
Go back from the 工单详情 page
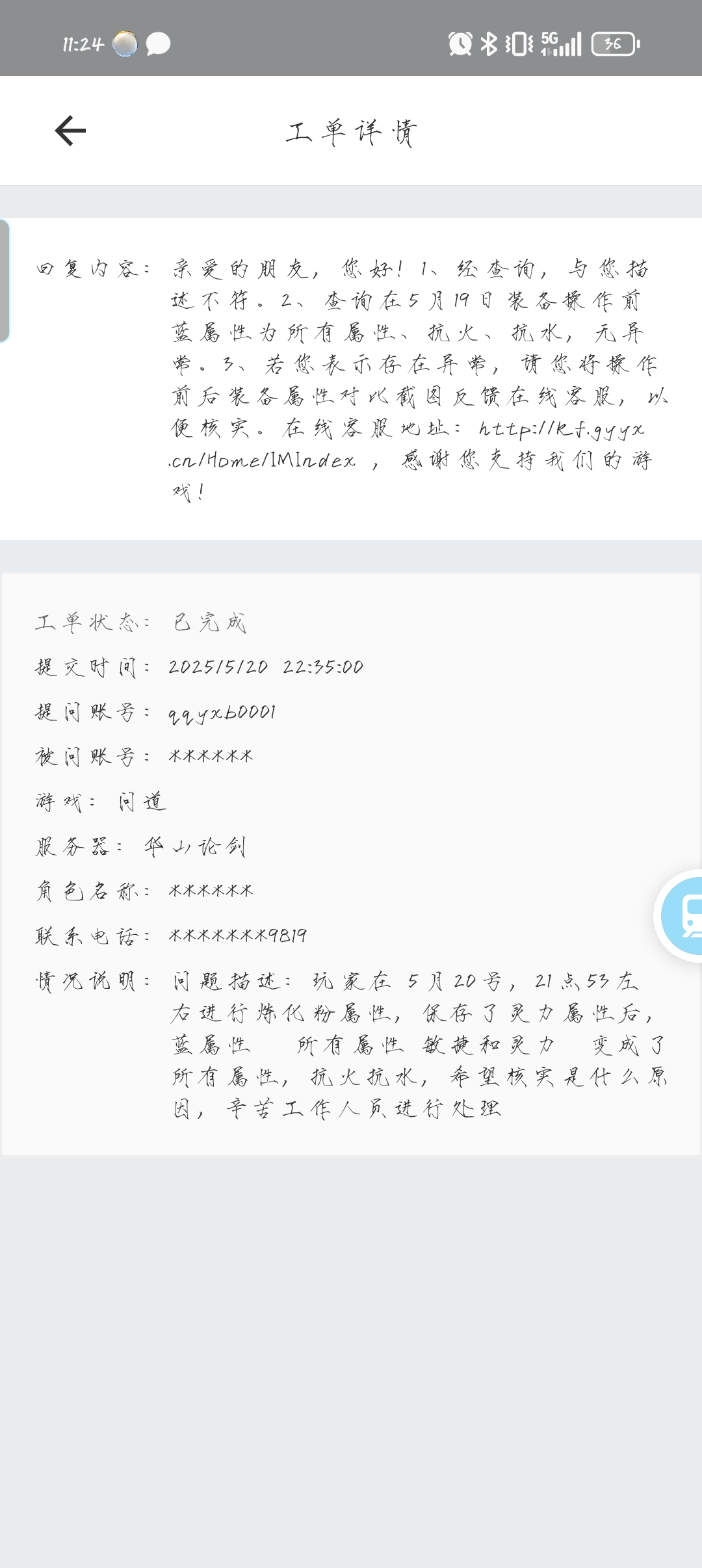[70, 131]
